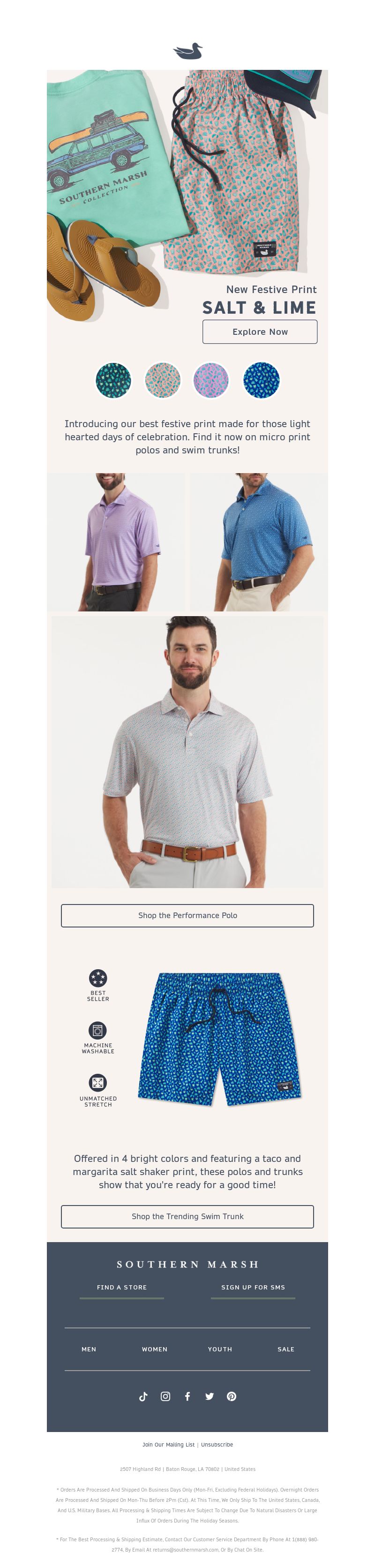Open the Twitter profile
Viewport: 375px width, 1568px height.
[x=210, y=1396]
